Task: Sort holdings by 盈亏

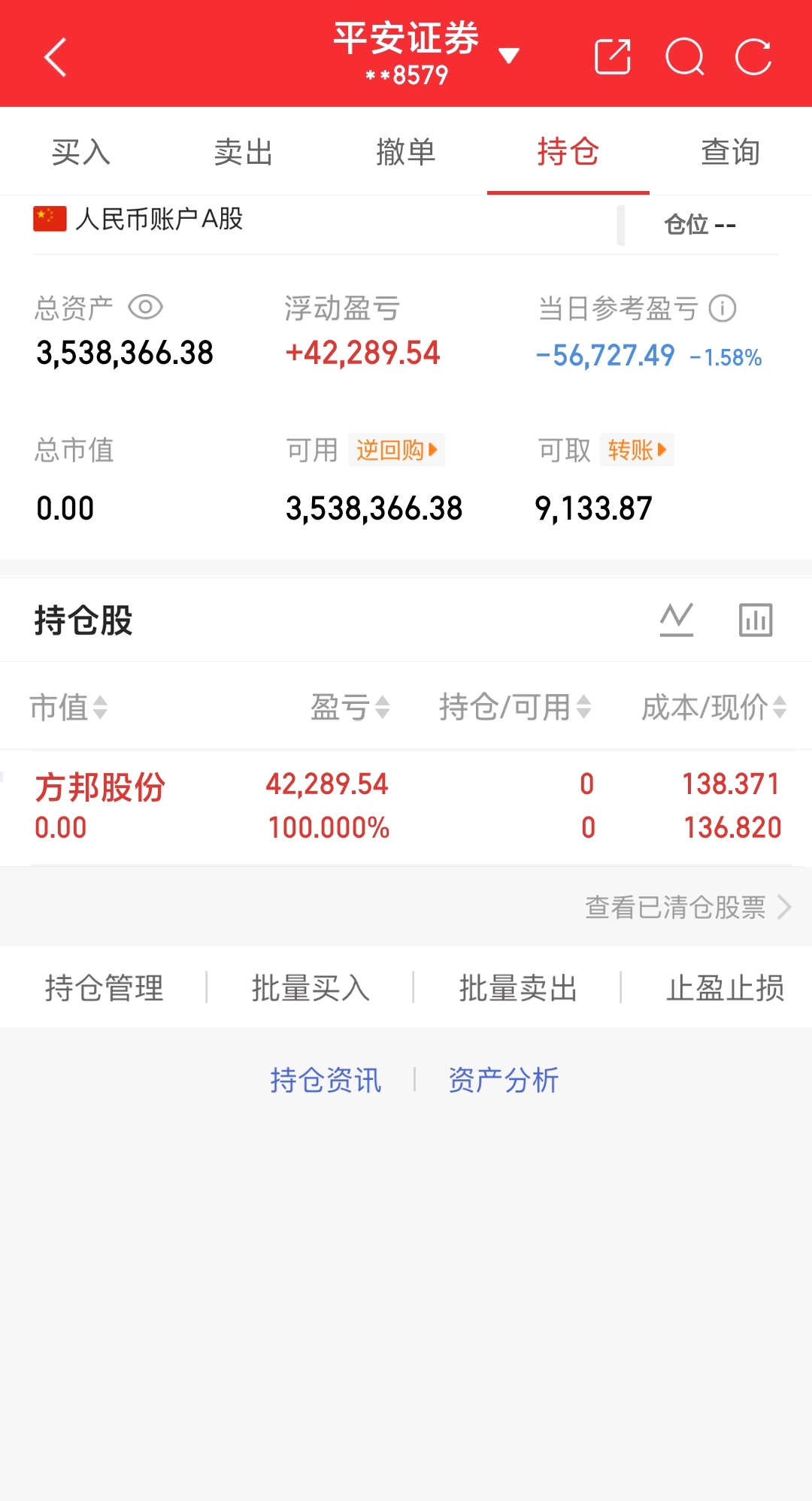Action: pos(350,707)
